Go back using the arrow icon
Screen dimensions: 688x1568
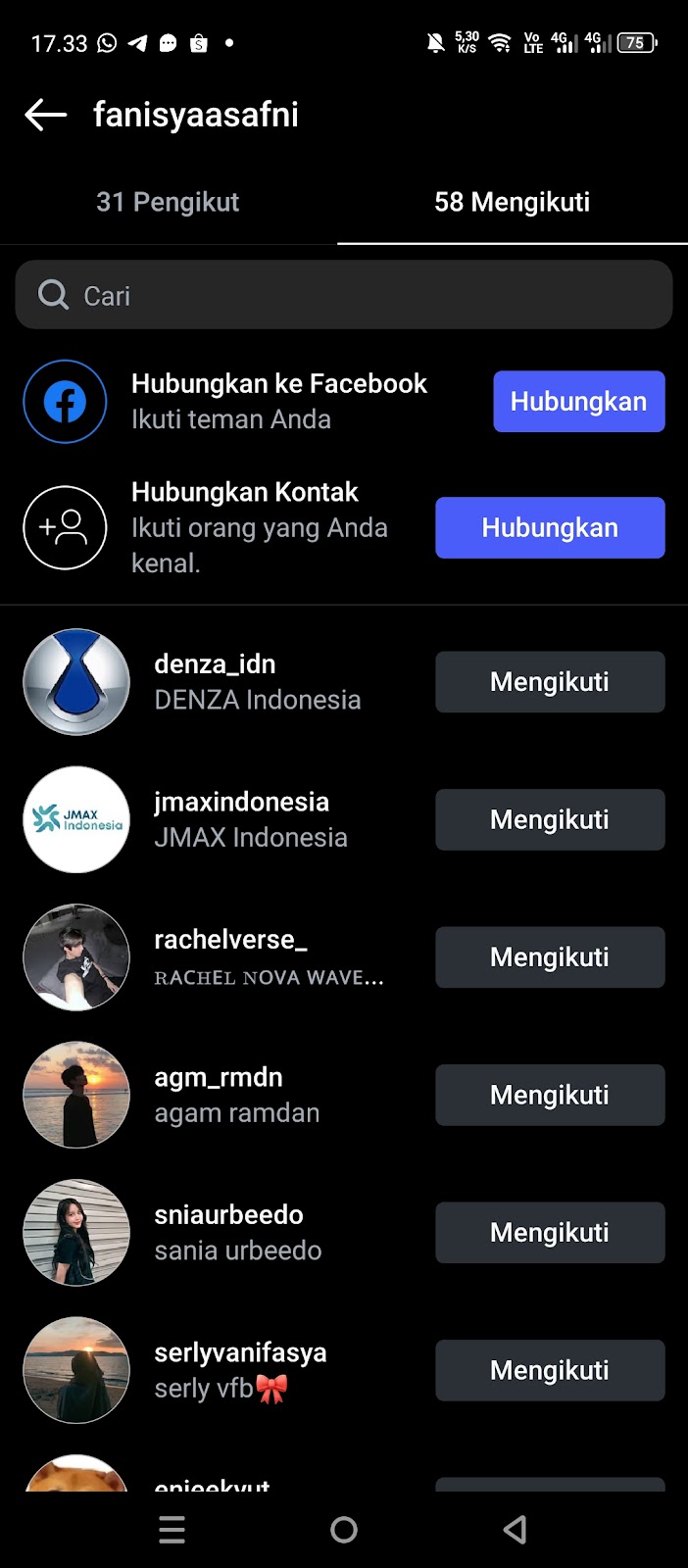pos(45,115)
